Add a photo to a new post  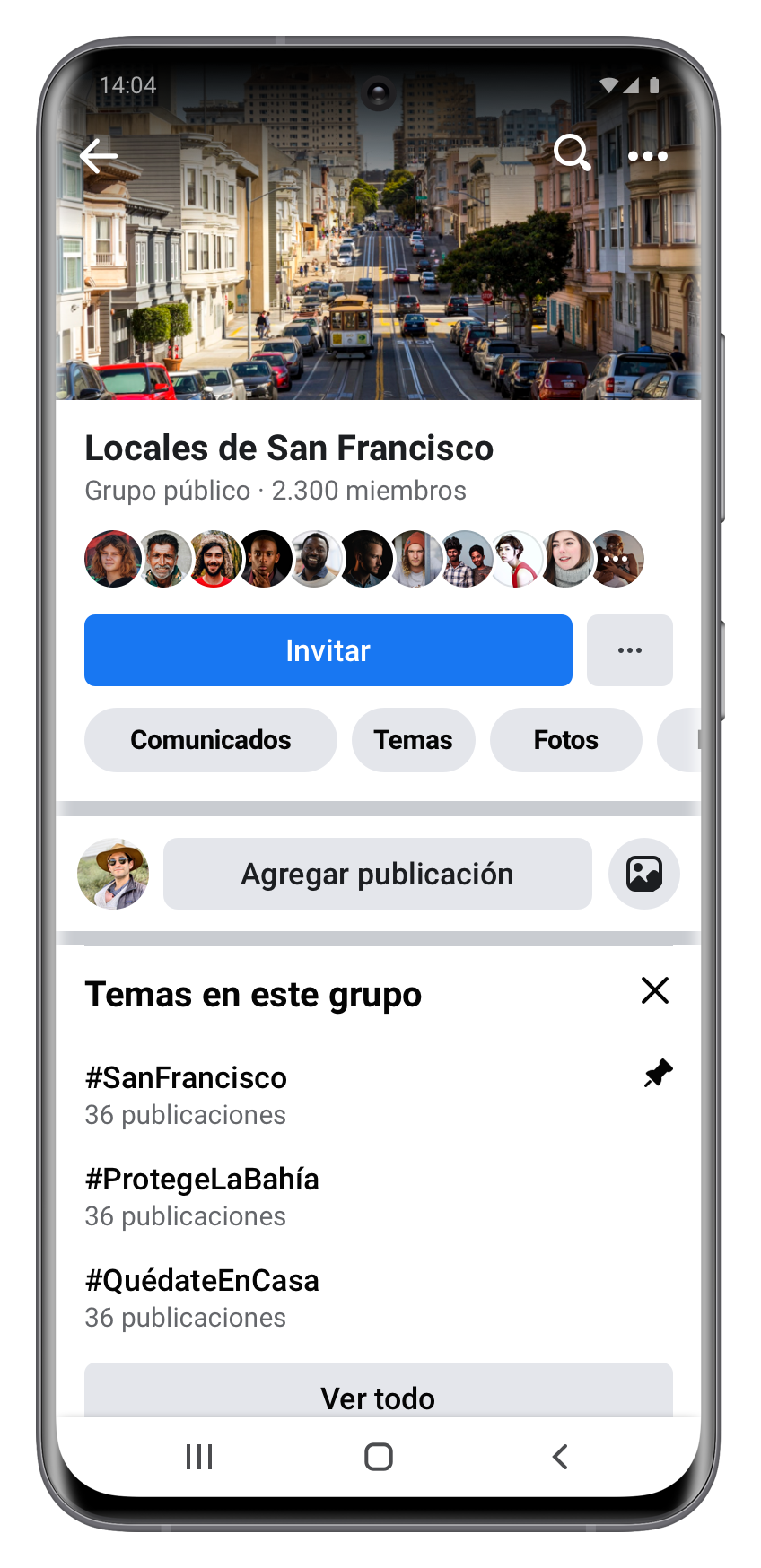(643, 874)
